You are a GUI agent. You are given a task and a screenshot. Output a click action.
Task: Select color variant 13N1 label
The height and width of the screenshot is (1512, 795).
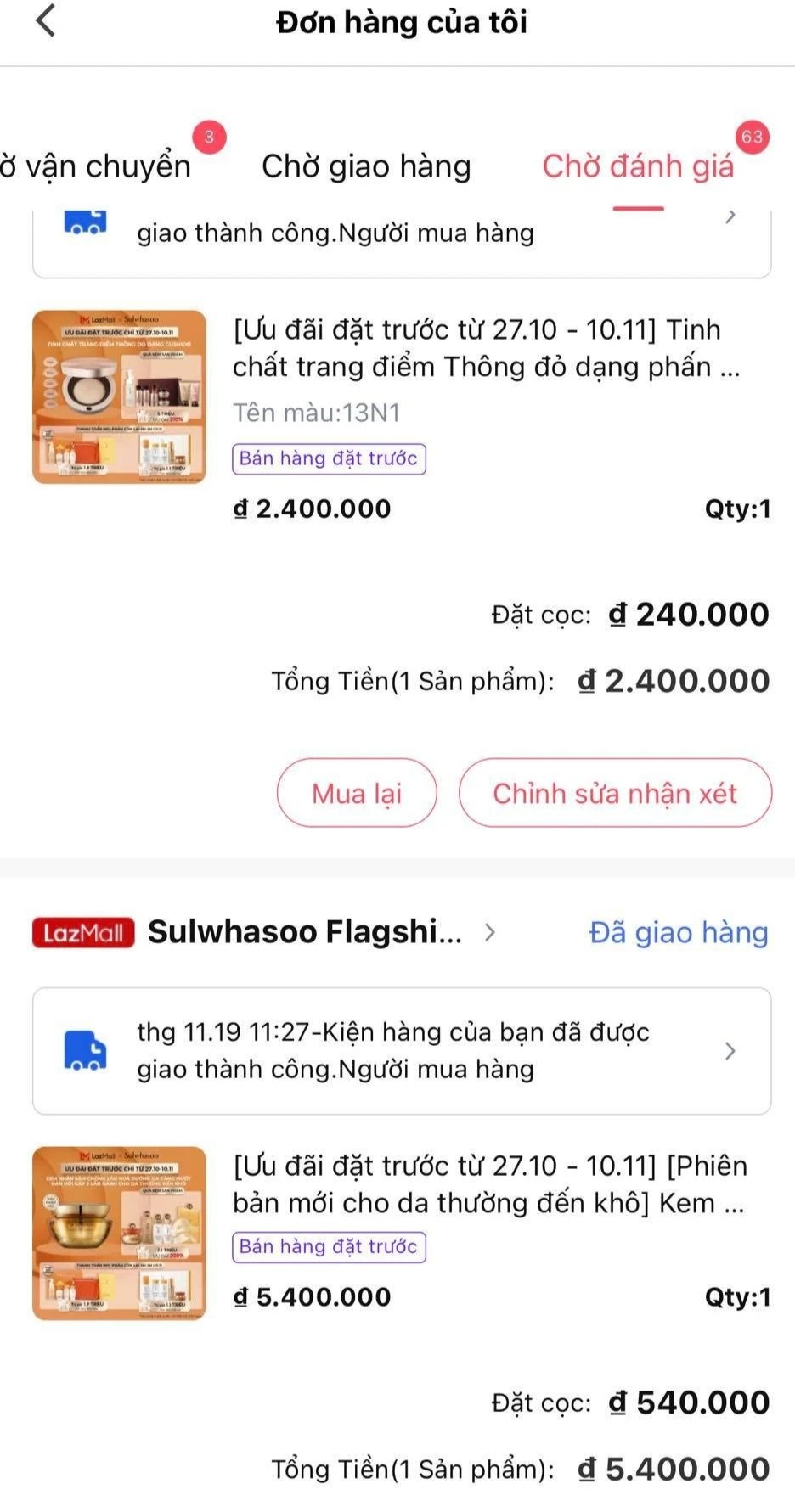tap(319, 413)
